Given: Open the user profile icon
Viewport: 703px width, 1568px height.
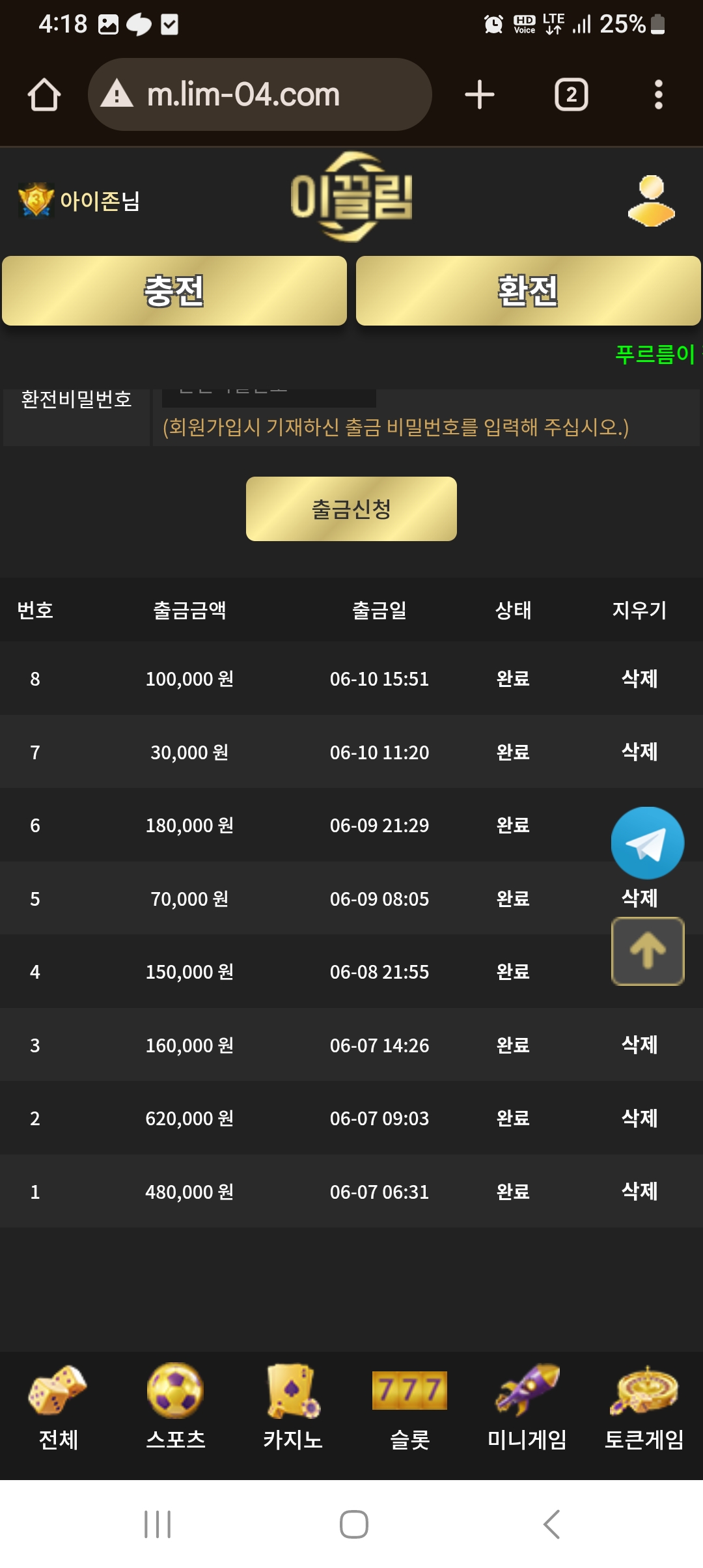Looking at the screenshot, I should (x=651, y=201).
